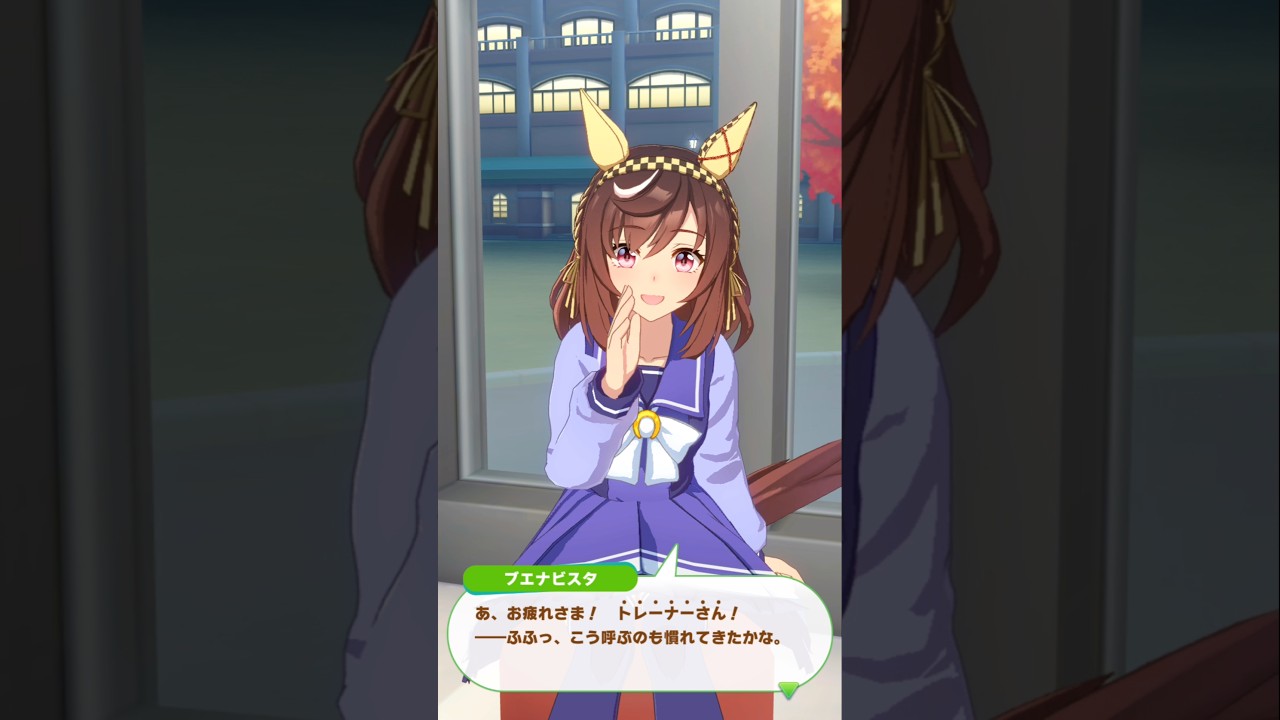
Task: Advance dialogue via the green arrow indicator
Action: coord(789,689)
